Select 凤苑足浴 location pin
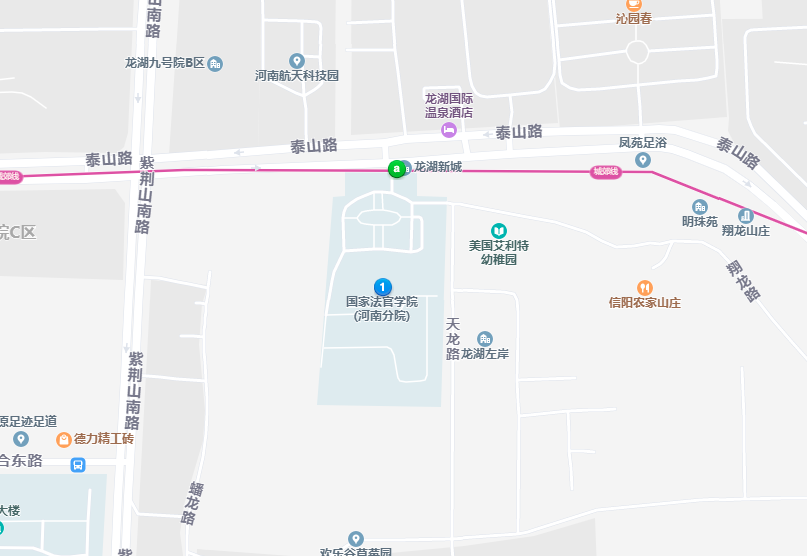Screen dimensions: 807x556 click(x=643, y=159)
